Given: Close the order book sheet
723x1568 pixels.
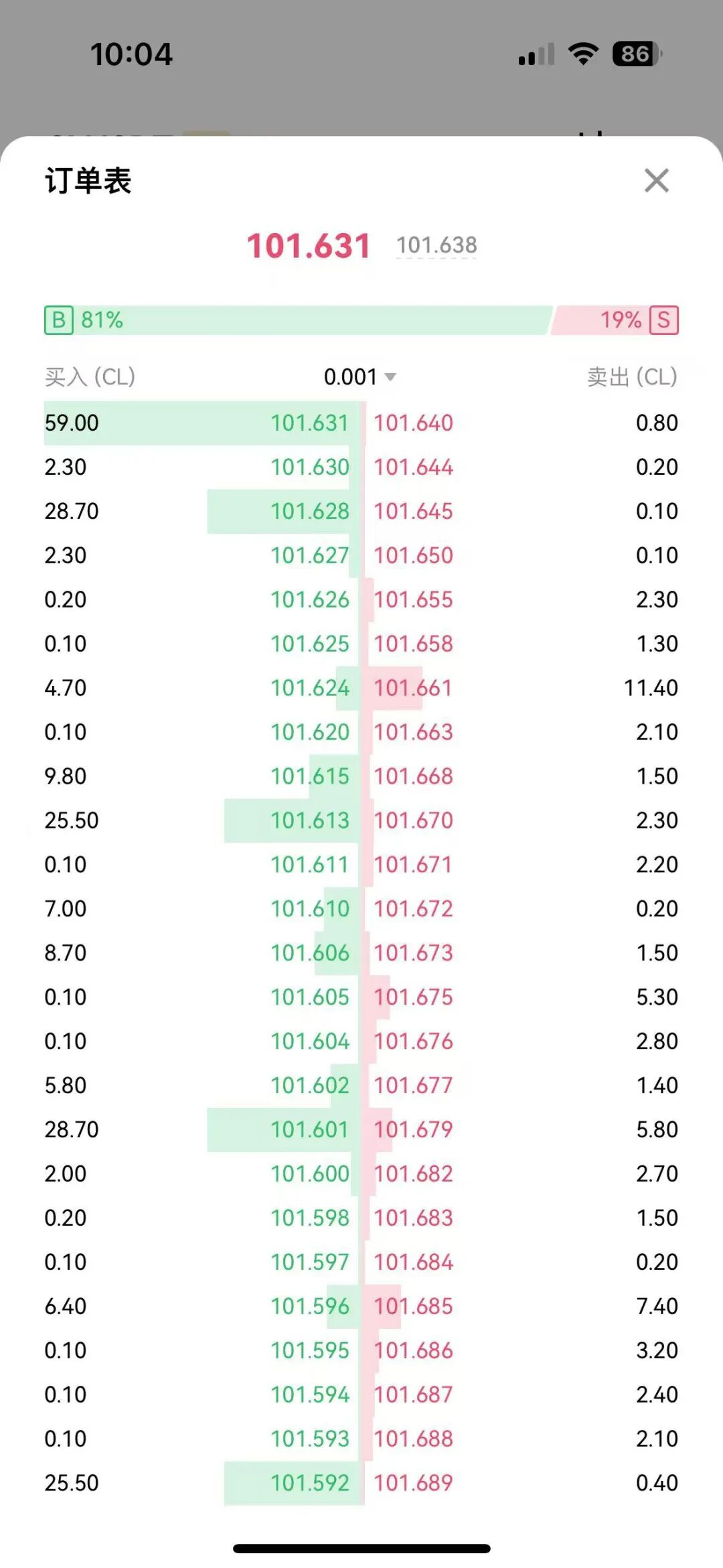Looking at the screenshot, I should pos(656,181).
